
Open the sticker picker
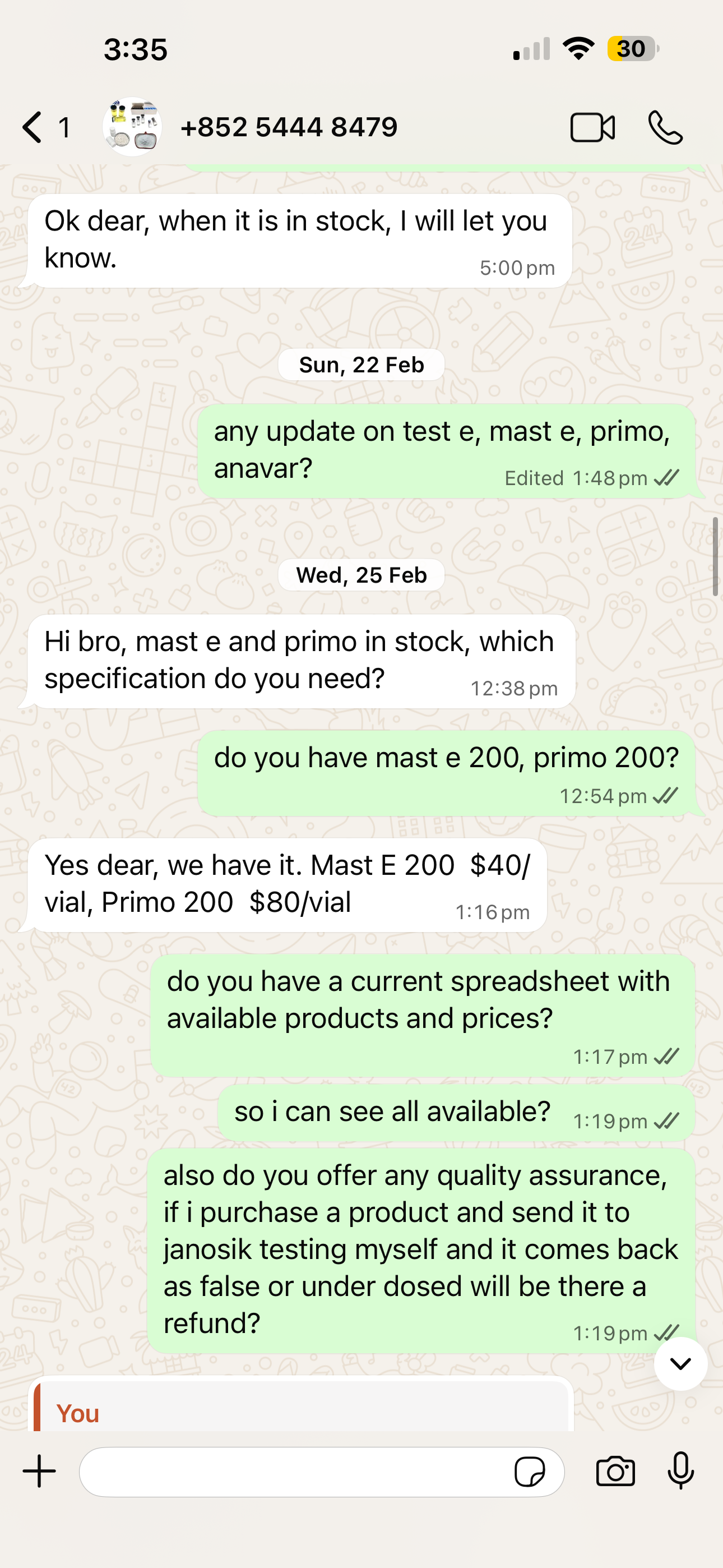pyautogui.click(x=530, y=1472)
